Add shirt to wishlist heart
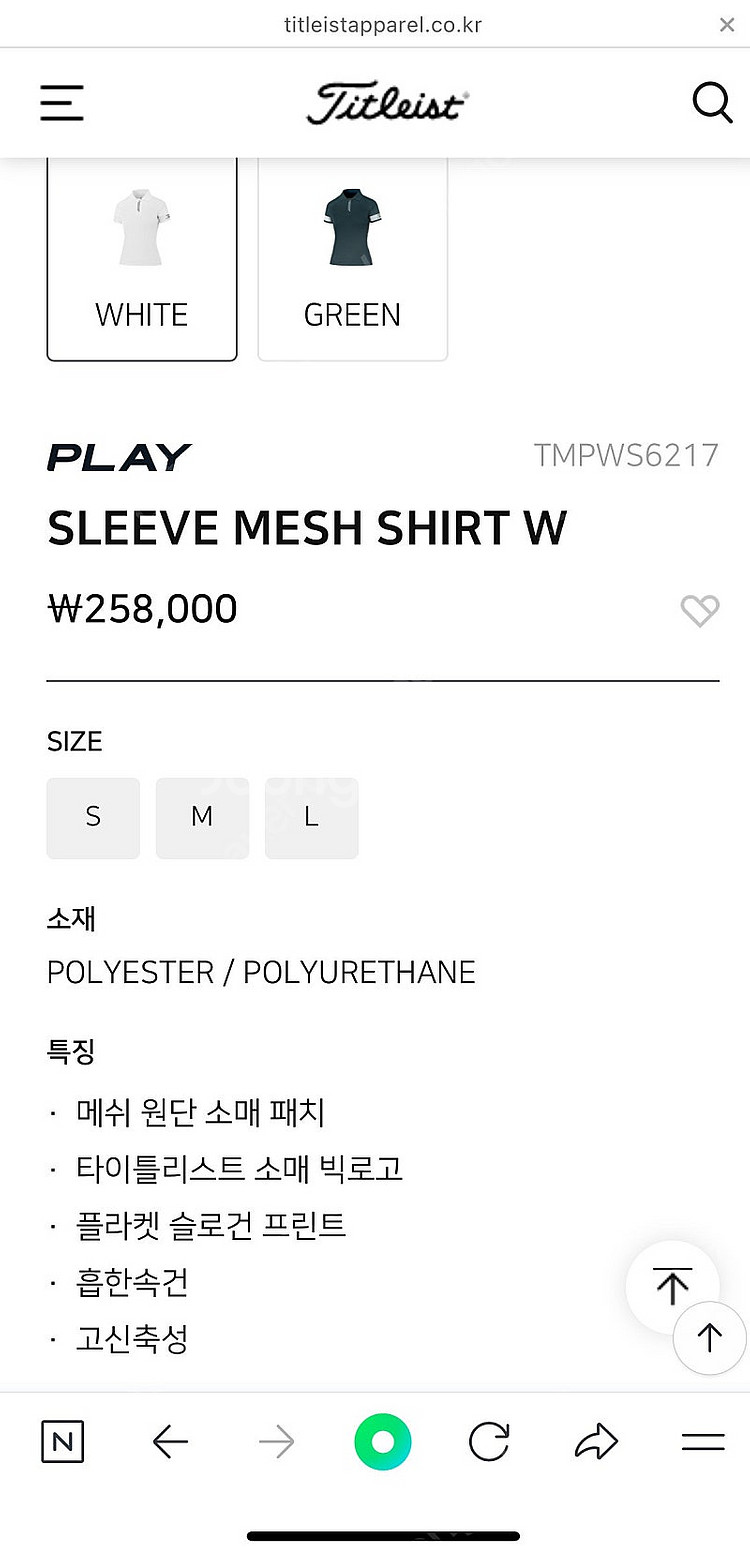 [699, 610]
